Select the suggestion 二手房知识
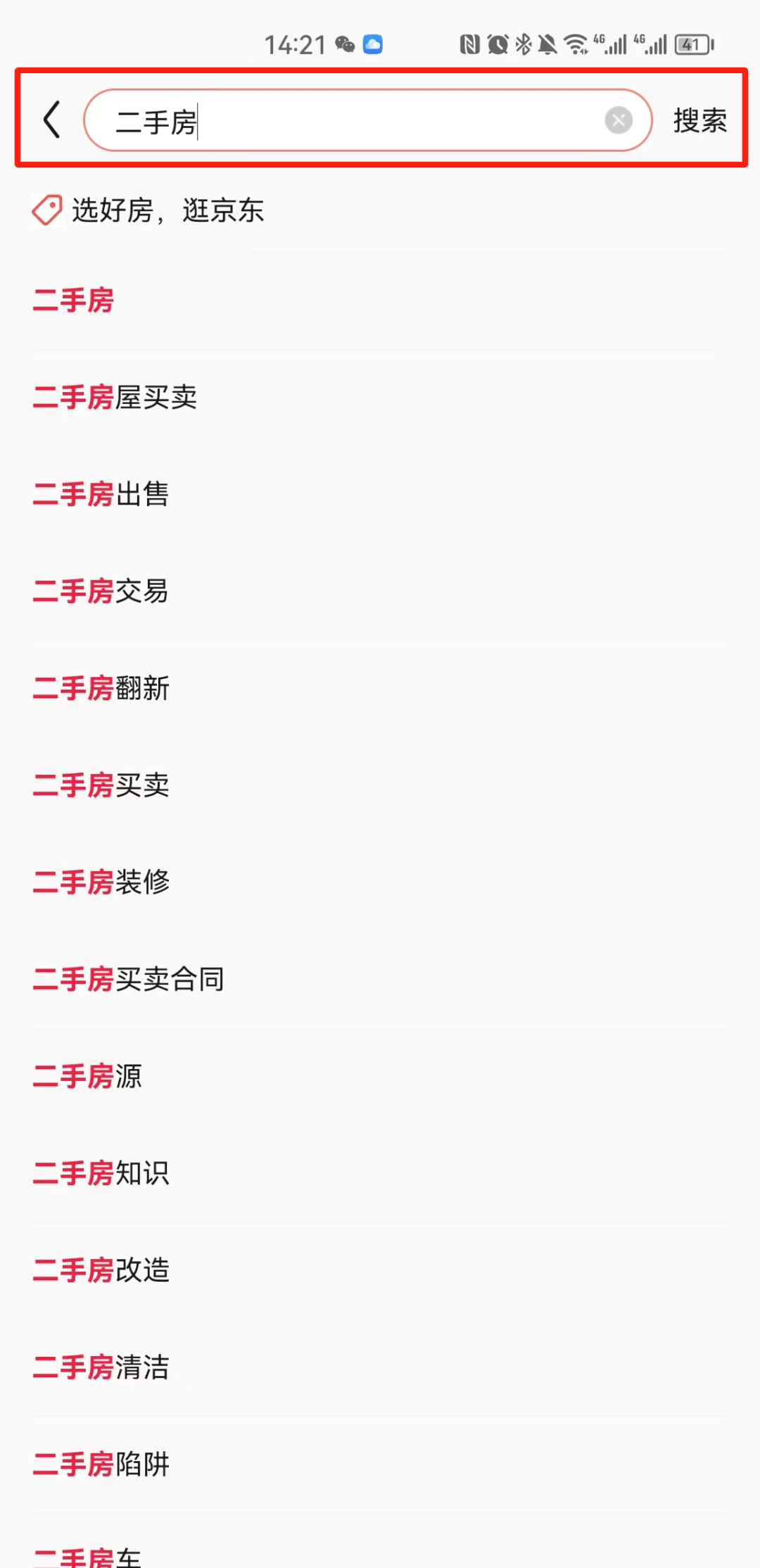The height and width of the screenshot is (1568, 760). (380, 1174)
